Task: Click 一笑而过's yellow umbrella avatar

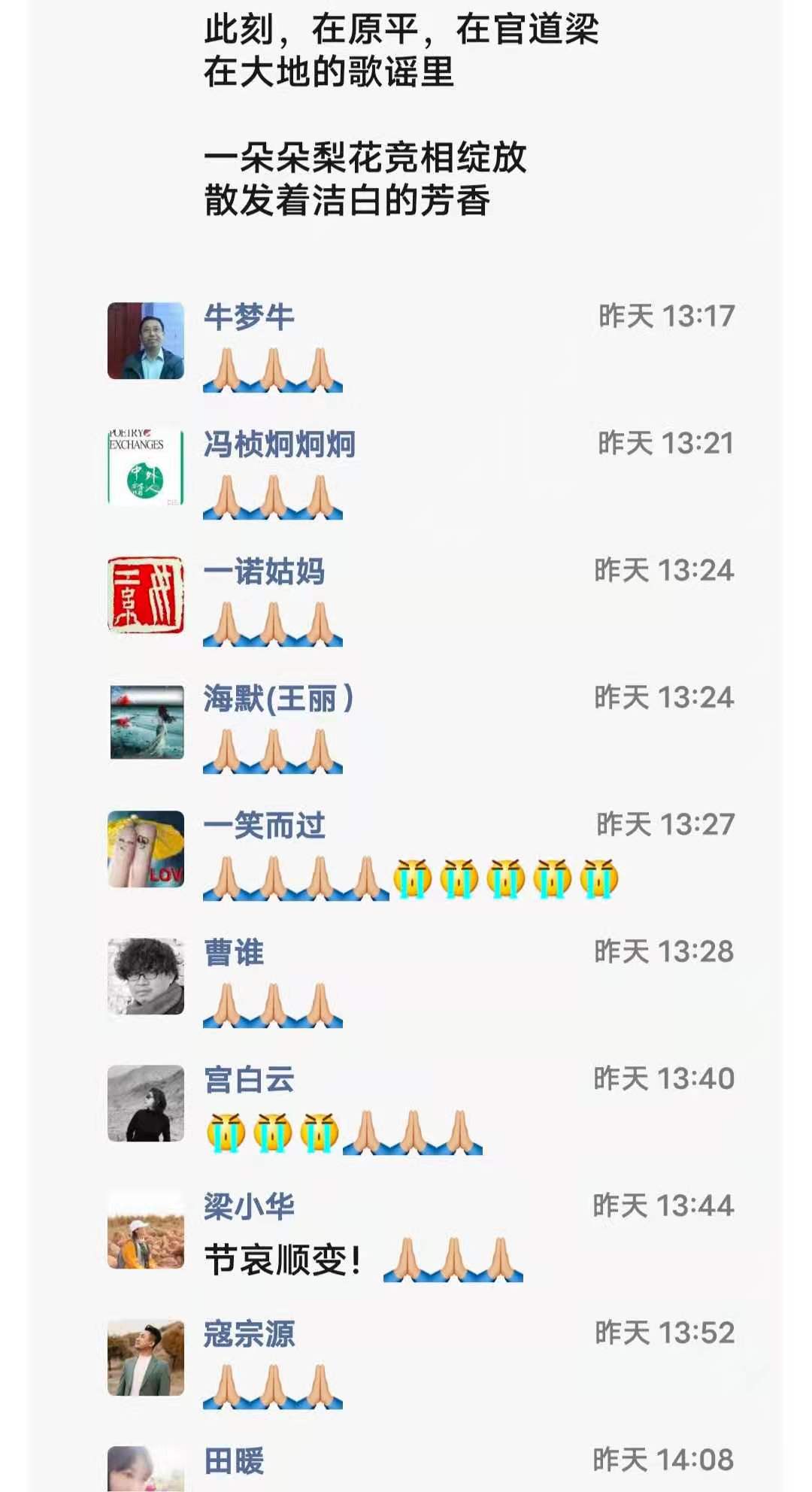Action: pyautogui.click(x=147, y=851)
